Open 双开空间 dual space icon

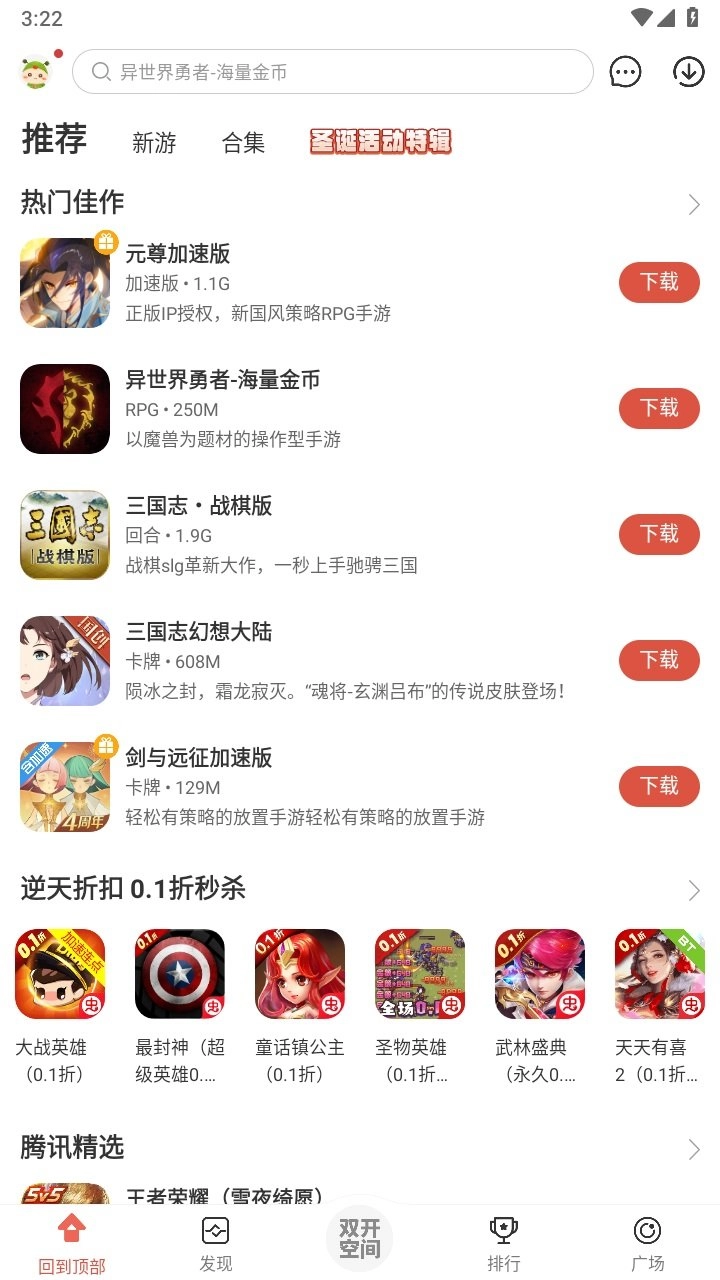tap(360, 1237)
